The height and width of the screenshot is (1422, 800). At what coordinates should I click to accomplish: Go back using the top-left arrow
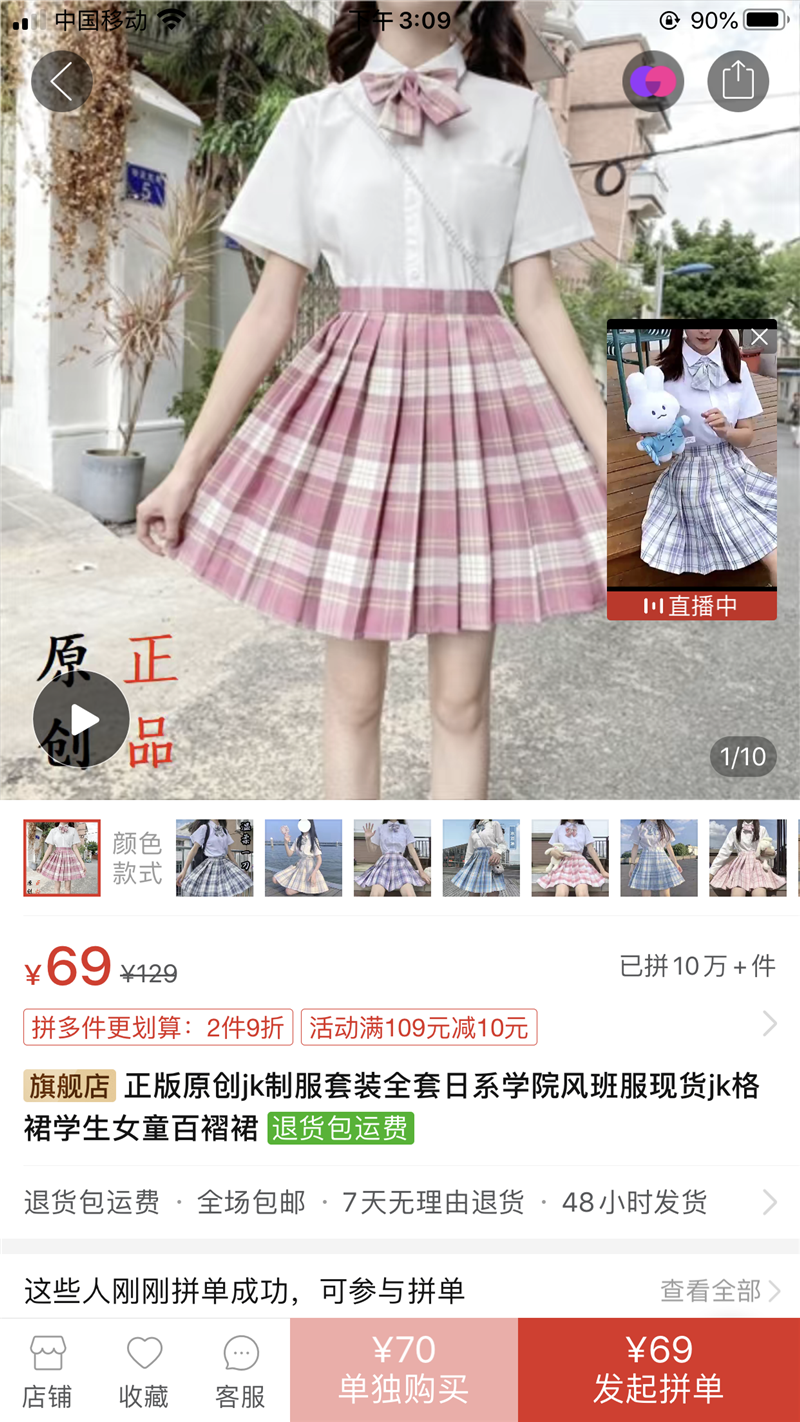point(62,81)
